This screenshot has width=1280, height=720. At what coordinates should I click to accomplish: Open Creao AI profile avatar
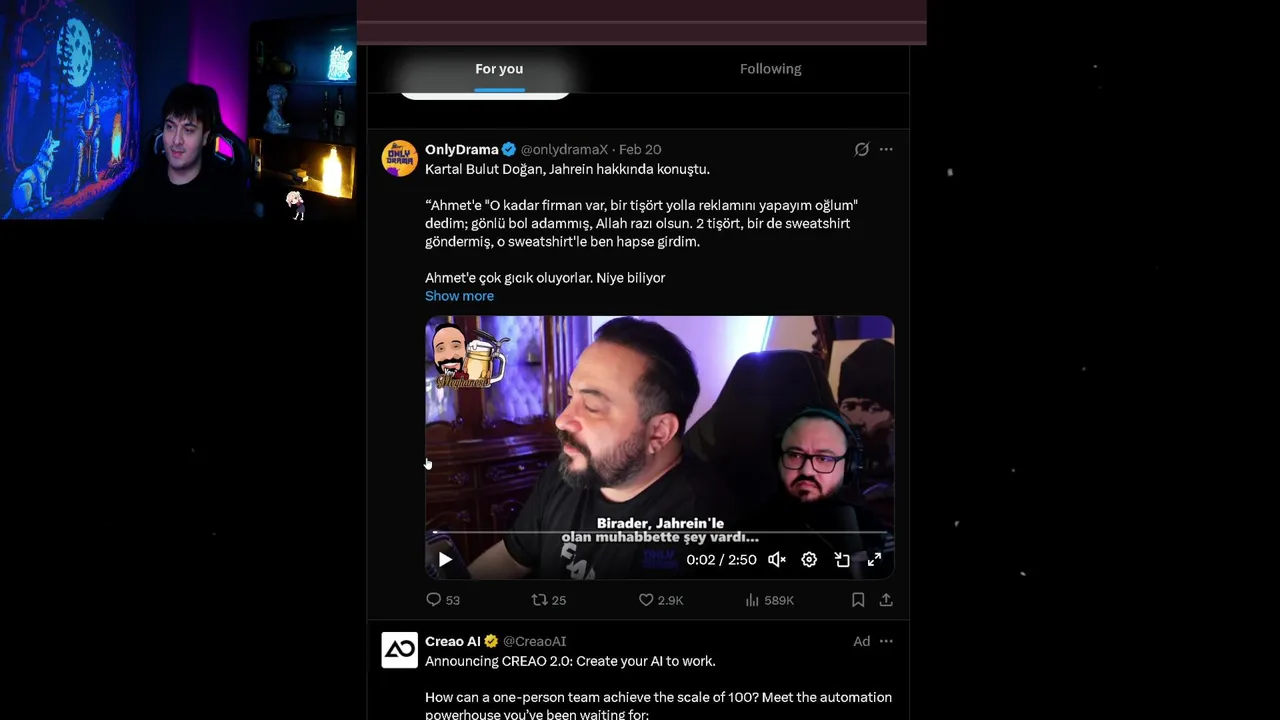[x=399, y=650]
